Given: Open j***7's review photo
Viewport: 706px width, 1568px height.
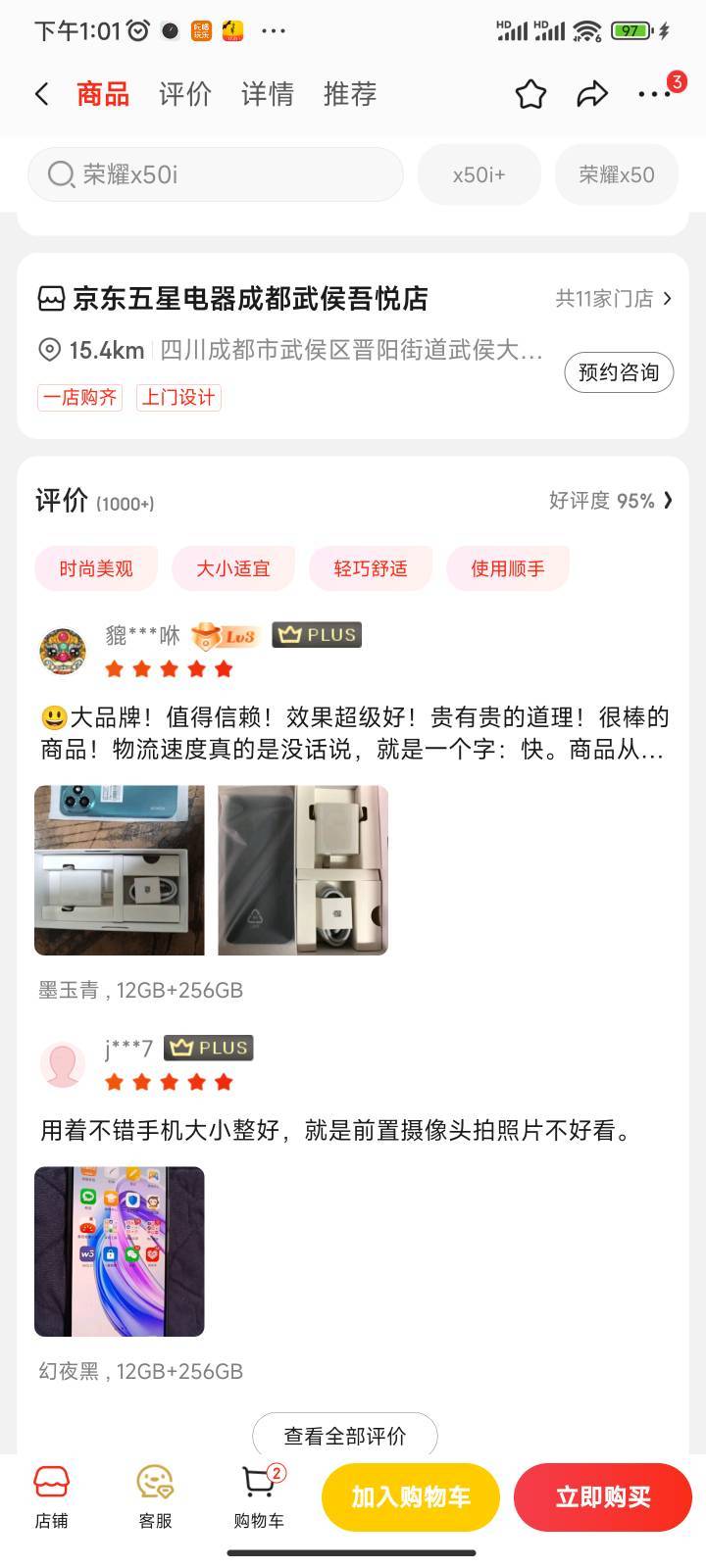Looking at the screenshot, I should pyautogui.click(x=120, y=1251).
